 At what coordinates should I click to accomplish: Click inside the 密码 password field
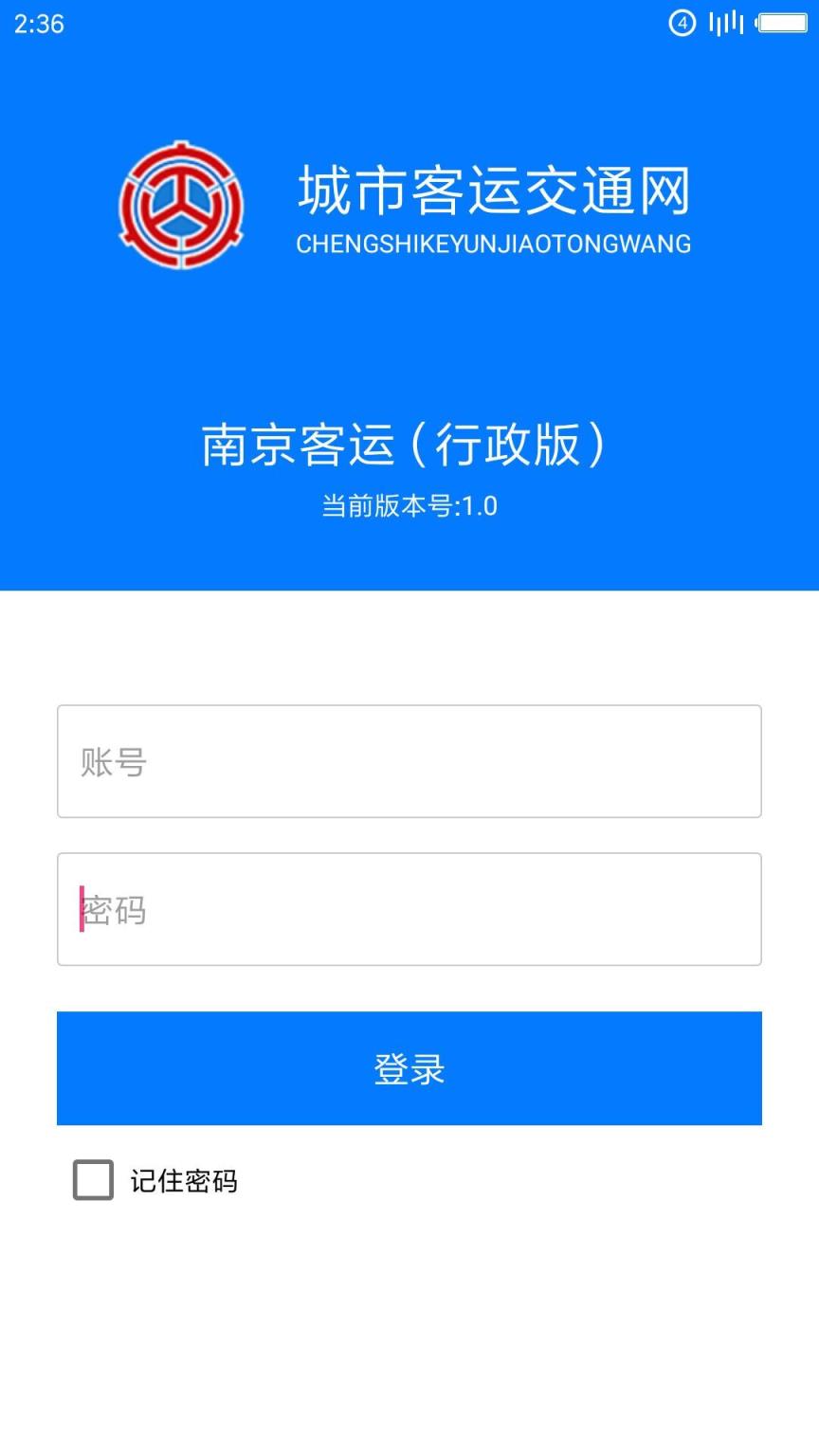tap(409, 908)
